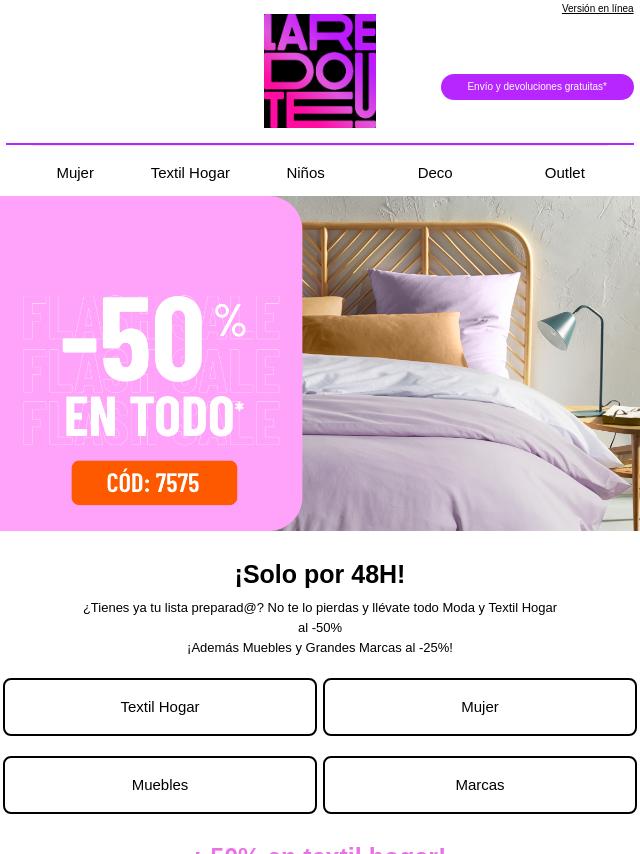Open the Mujer category in top menu

coord(75,172)
